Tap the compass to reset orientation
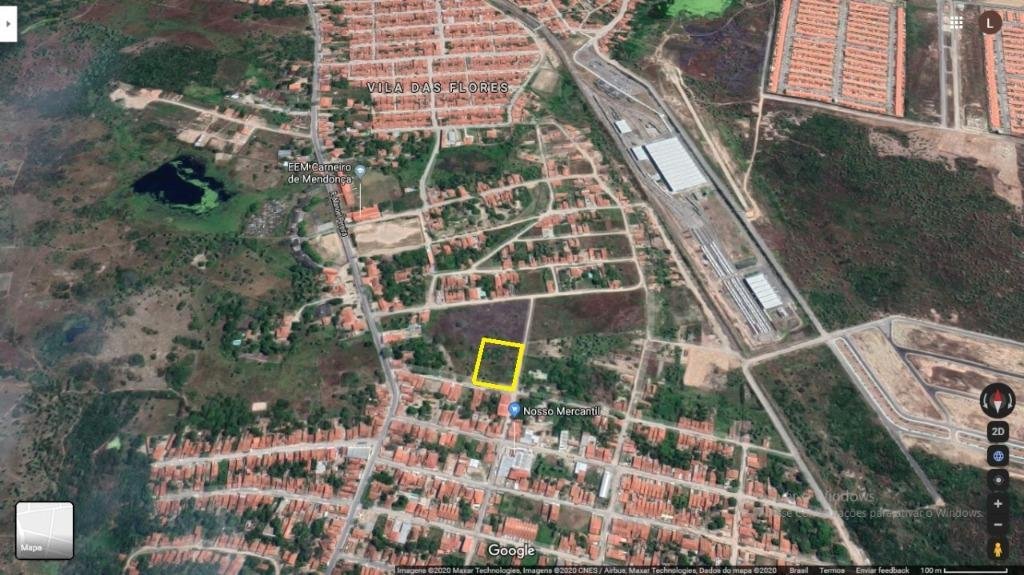Screen dimensions: 1024x575 tap(997, 400)
